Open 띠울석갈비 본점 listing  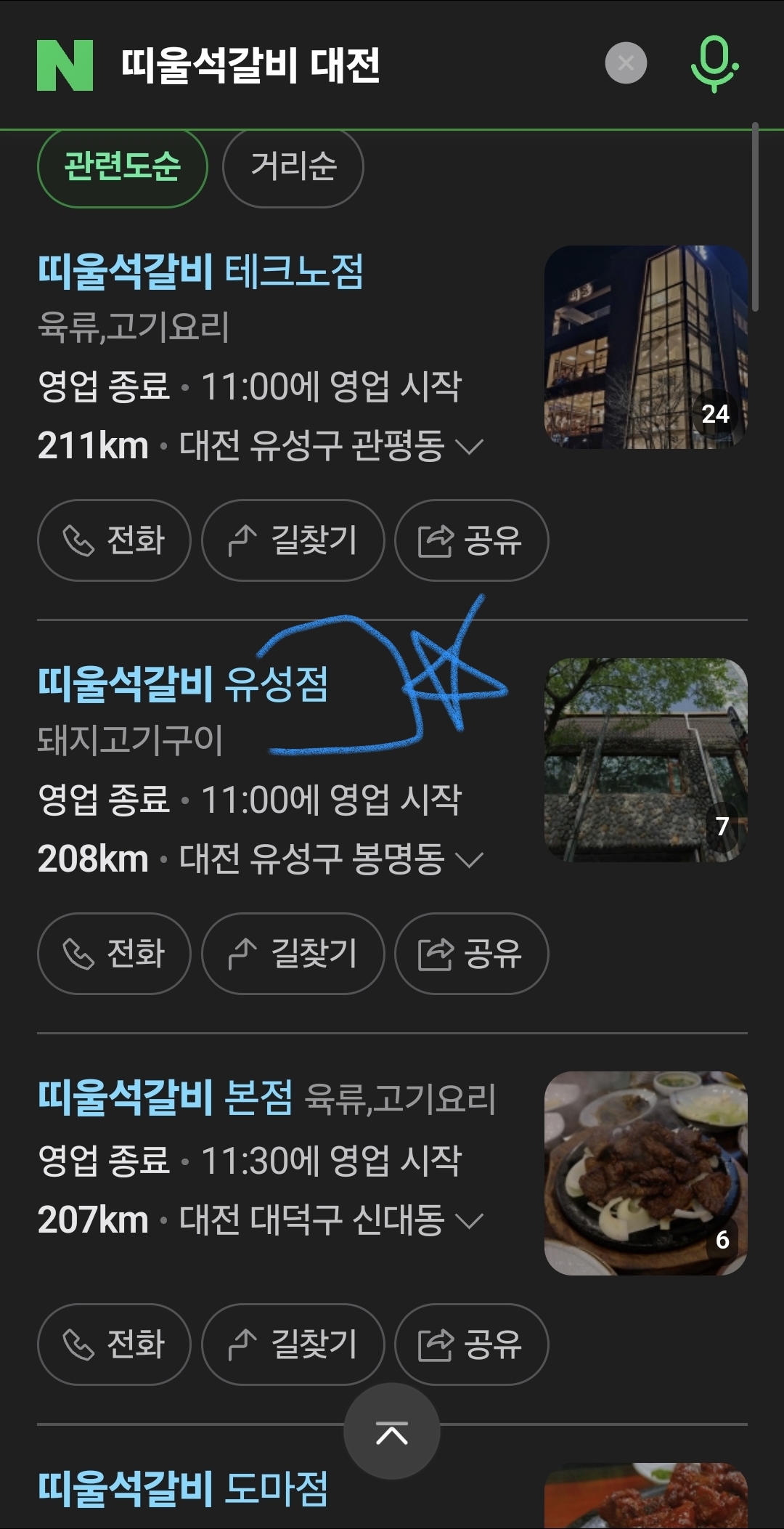click(166, 1098)
